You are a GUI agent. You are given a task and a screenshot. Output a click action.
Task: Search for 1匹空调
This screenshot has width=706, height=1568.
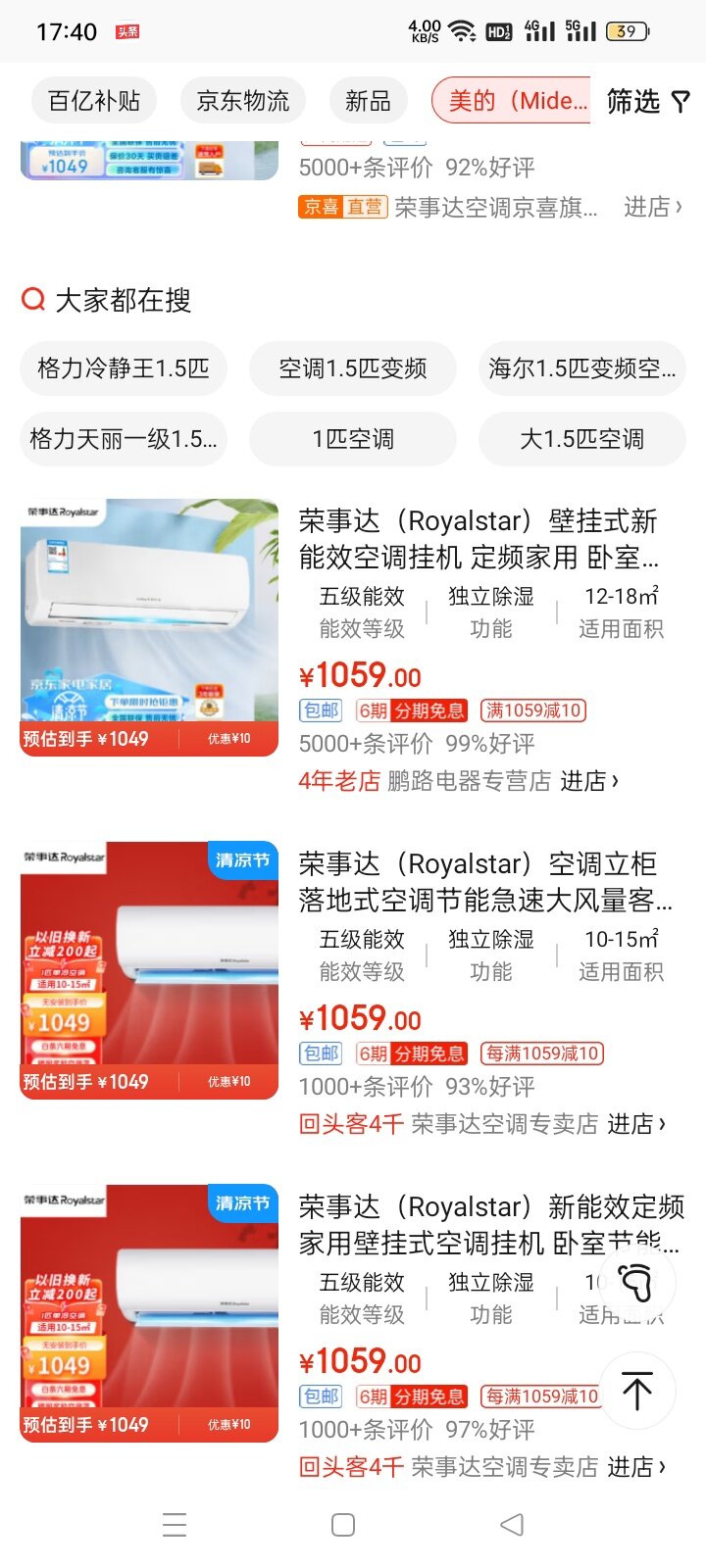[x=353, y=439]
